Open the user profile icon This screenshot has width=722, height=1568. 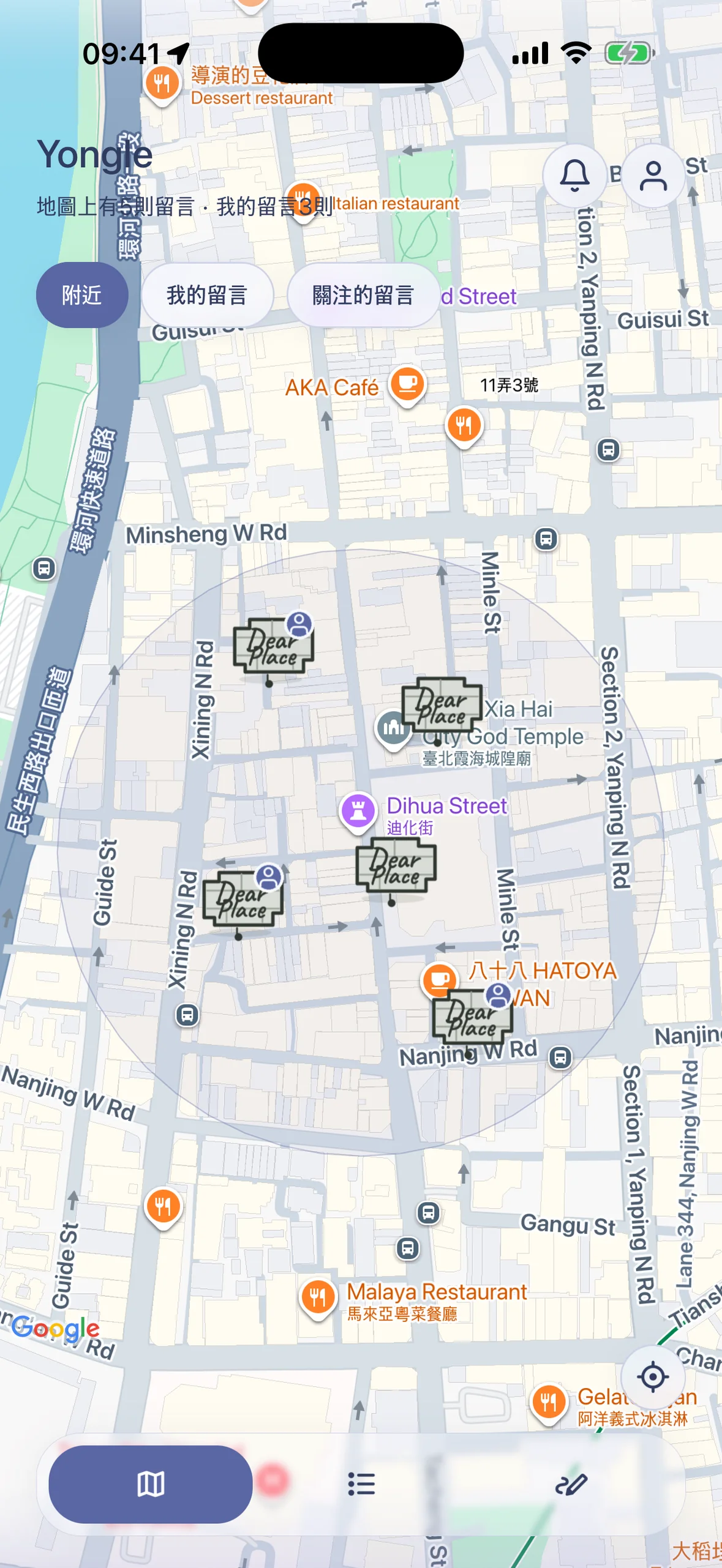click(653, 176)
